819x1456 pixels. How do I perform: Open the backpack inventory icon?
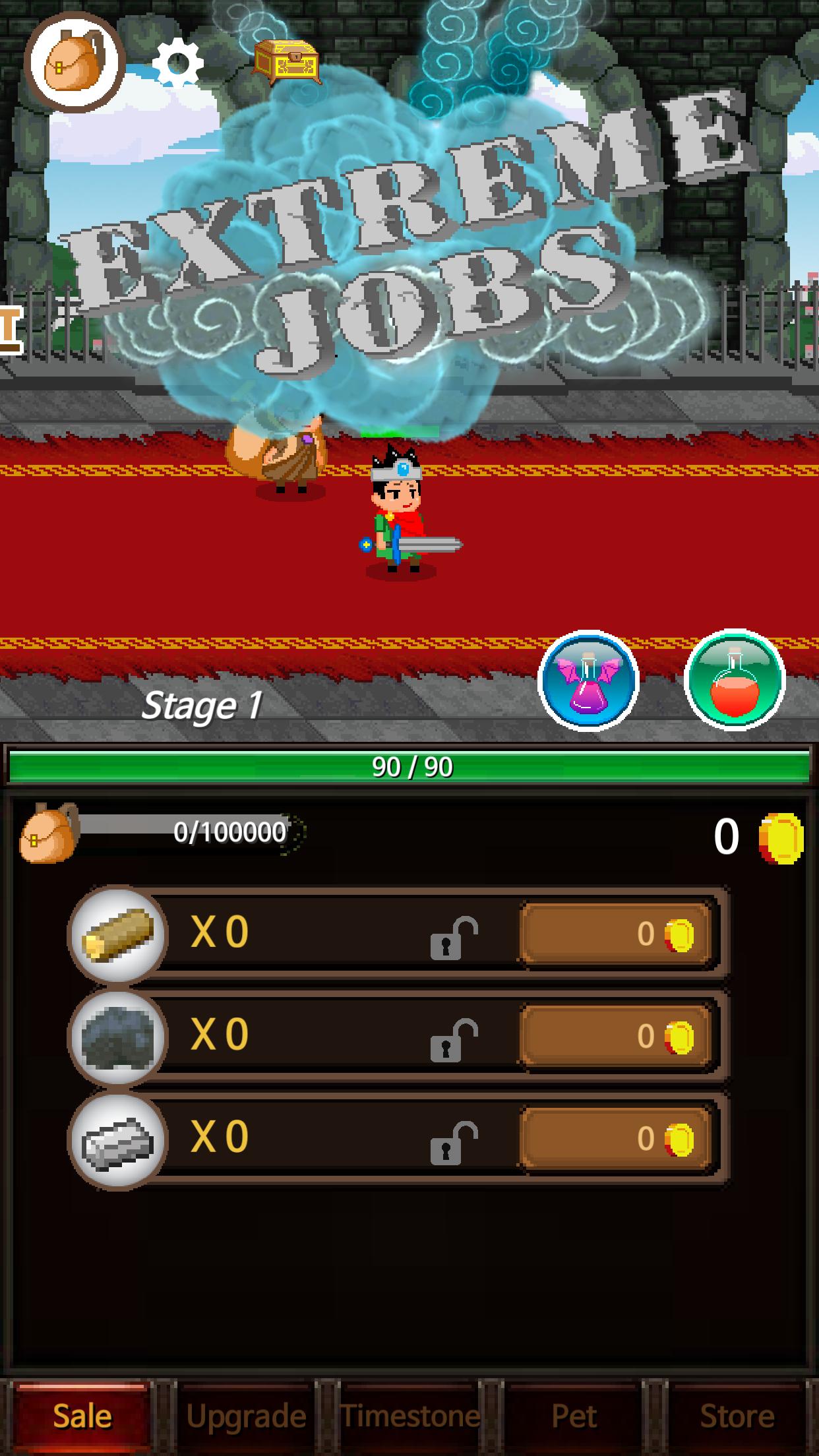(75, 64)
